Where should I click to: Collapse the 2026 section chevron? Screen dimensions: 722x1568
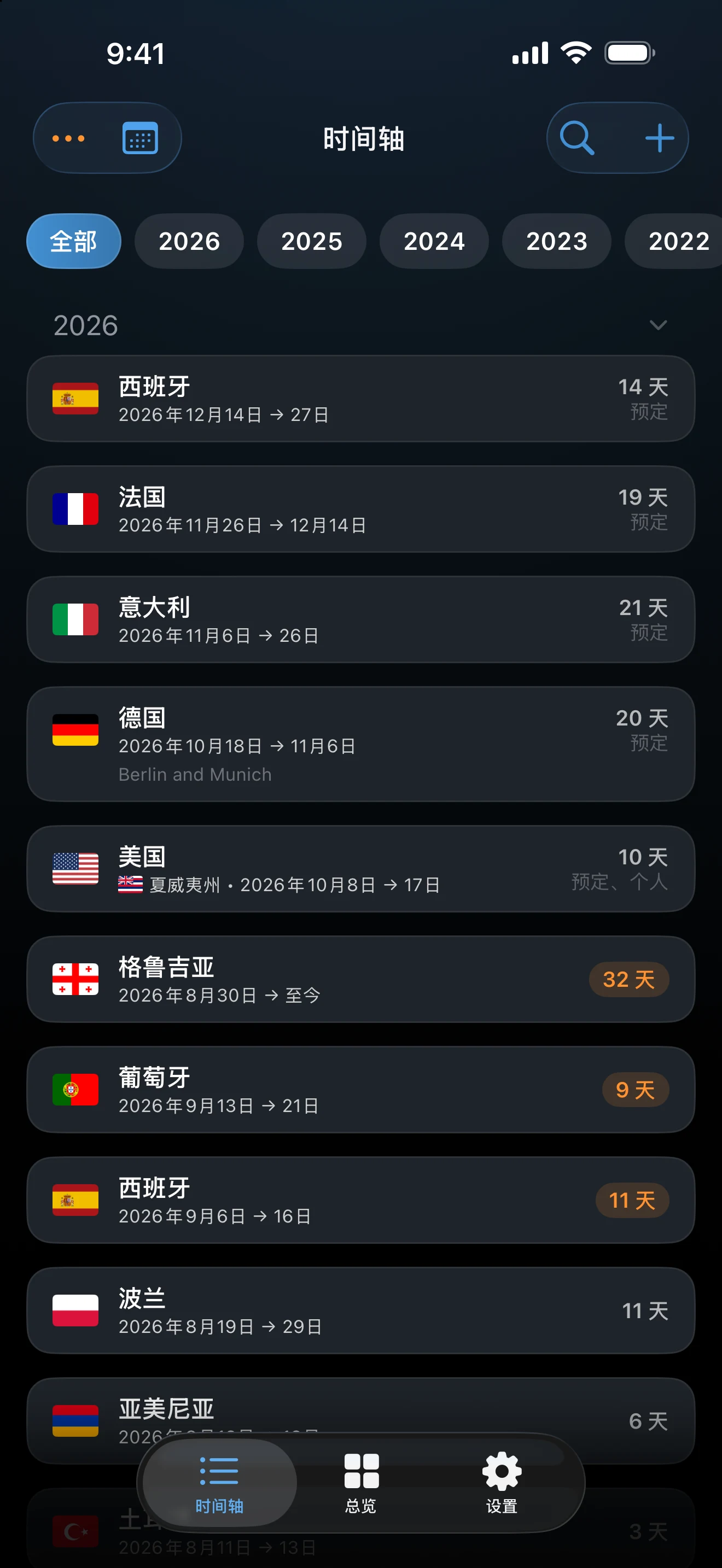(658, 325)
